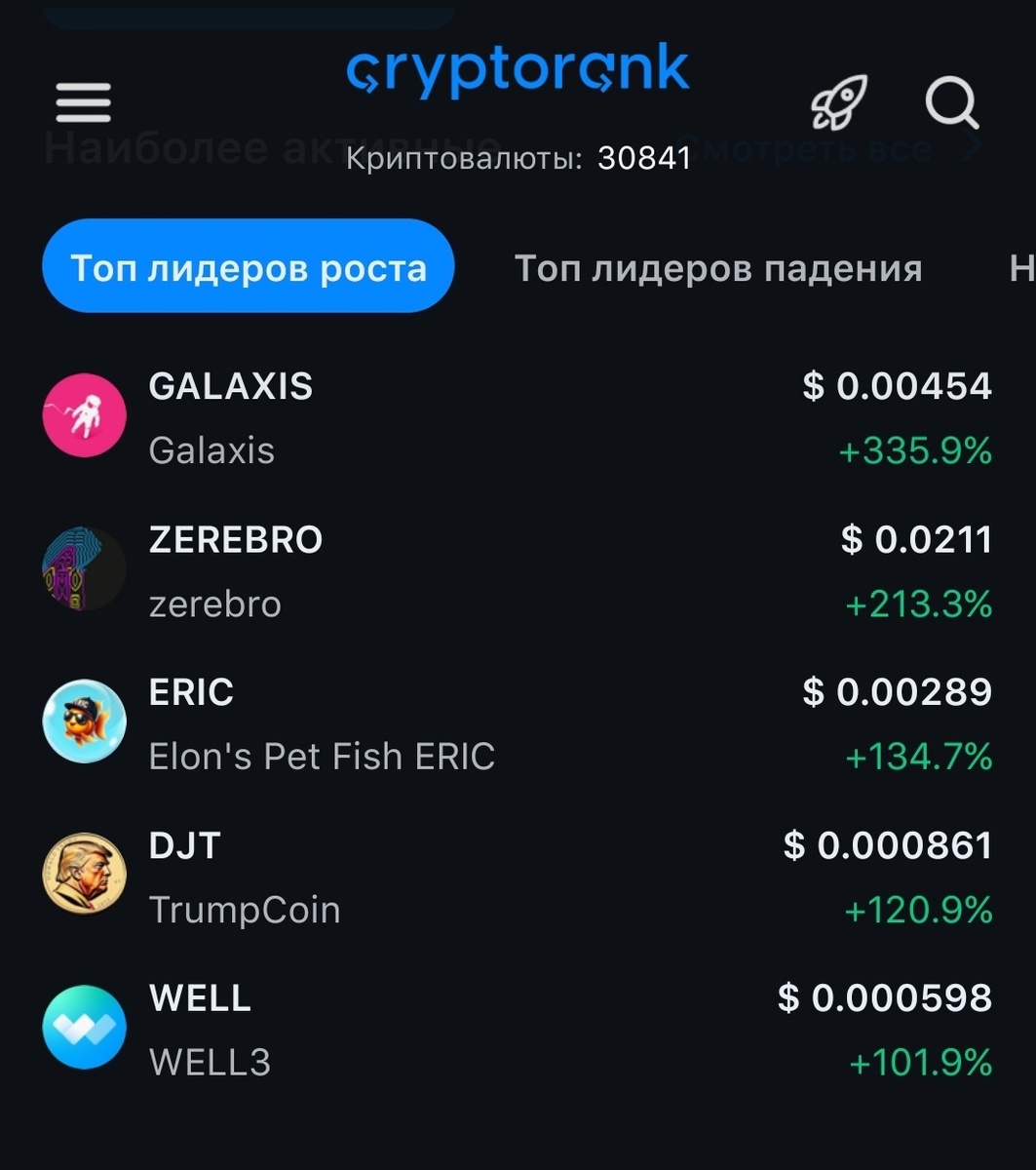The height and width of the screenshot is (1170, 1036).
Task: Open the hamburger menu
Action: [x=84, y=102]
